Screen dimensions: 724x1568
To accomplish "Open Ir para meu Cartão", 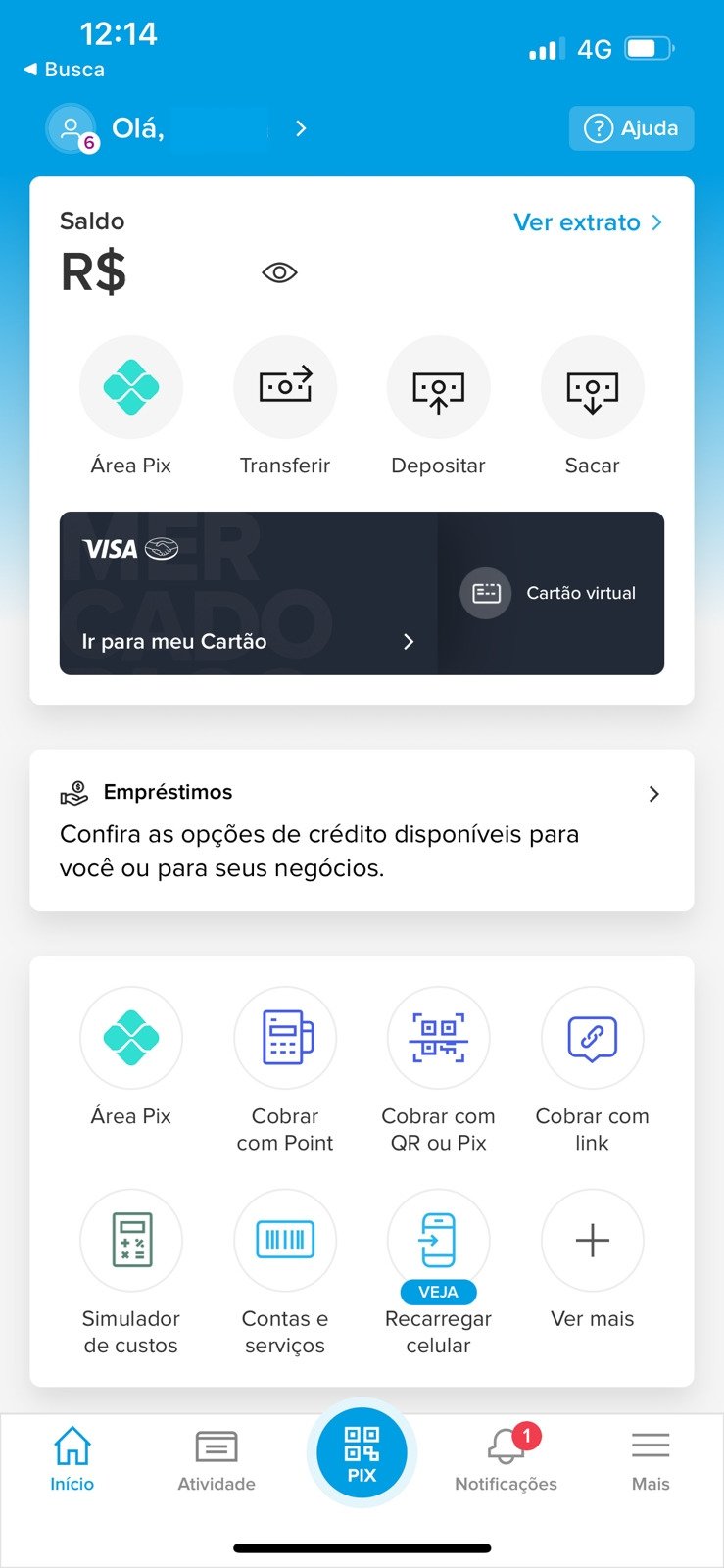I will pos(249,641).
